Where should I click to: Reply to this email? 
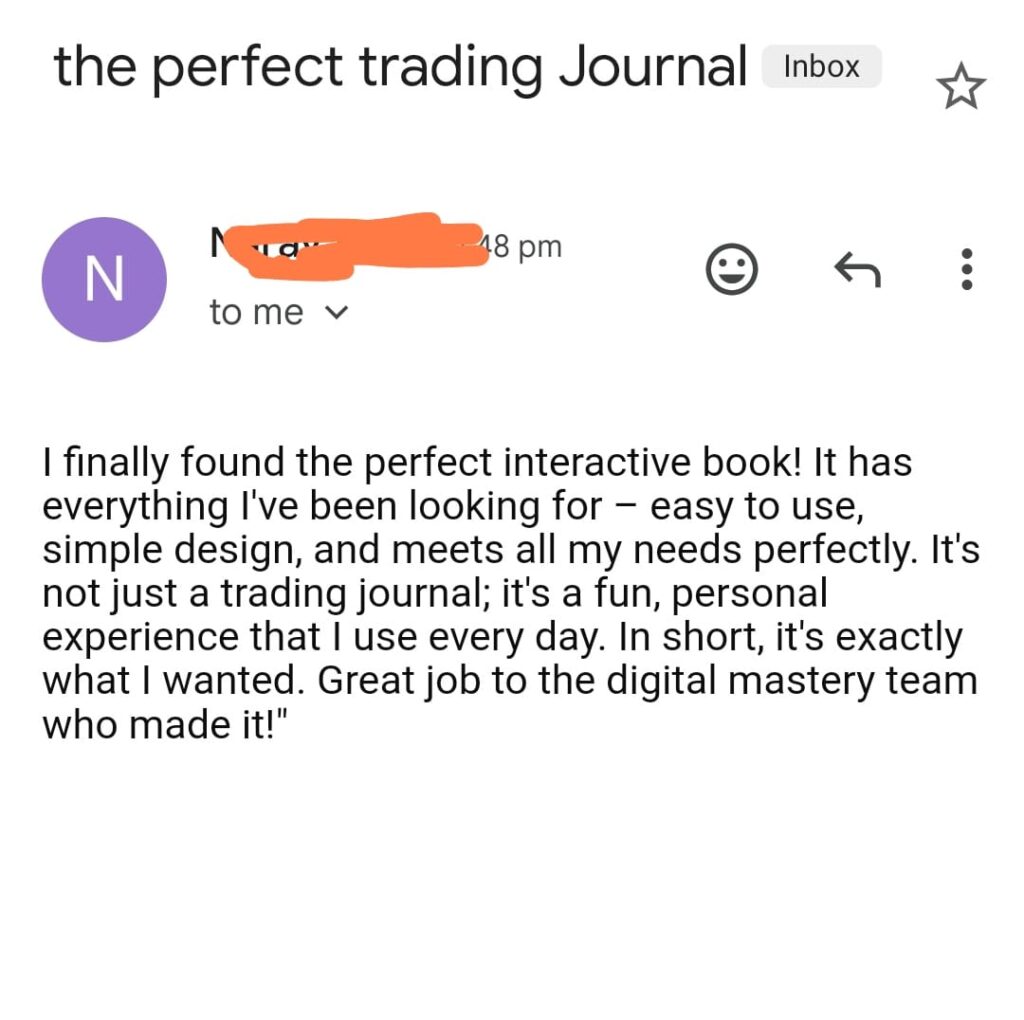pos(857,269)
